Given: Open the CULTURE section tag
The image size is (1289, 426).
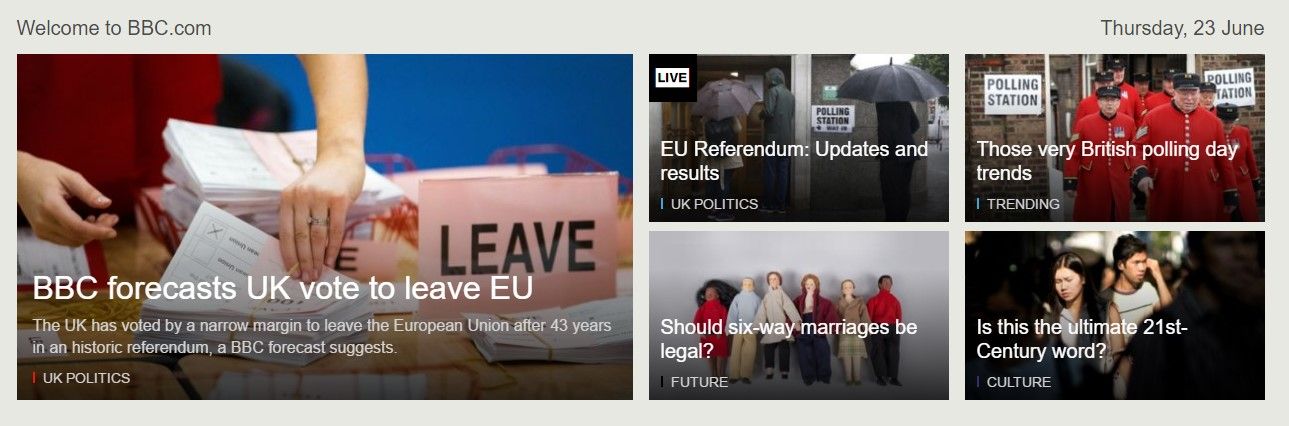Looking at the screenshot, I should coord(1018,382).
